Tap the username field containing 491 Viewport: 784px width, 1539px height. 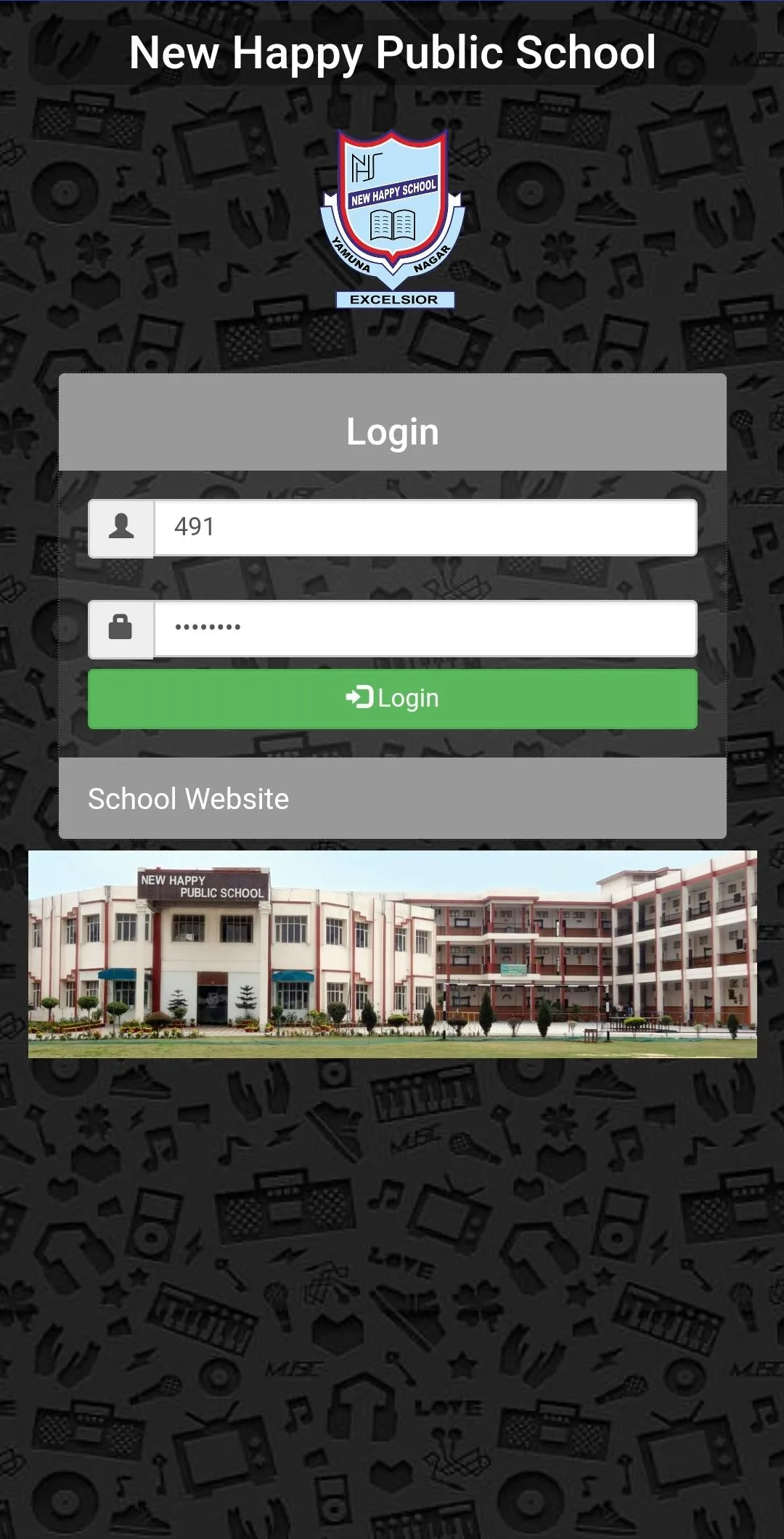(x=425, y=528)
